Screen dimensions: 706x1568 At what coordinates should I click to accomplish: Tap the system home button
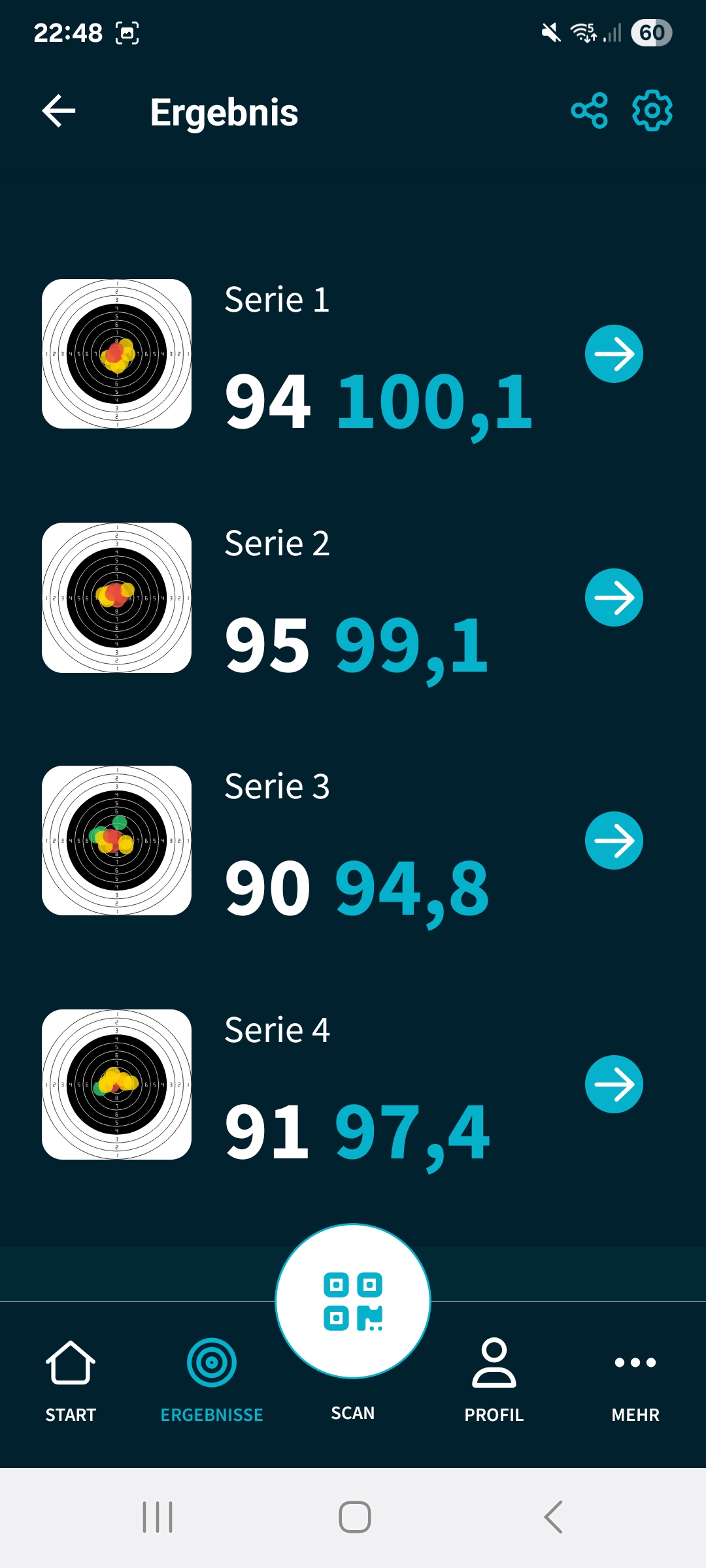click(354, 1517)
